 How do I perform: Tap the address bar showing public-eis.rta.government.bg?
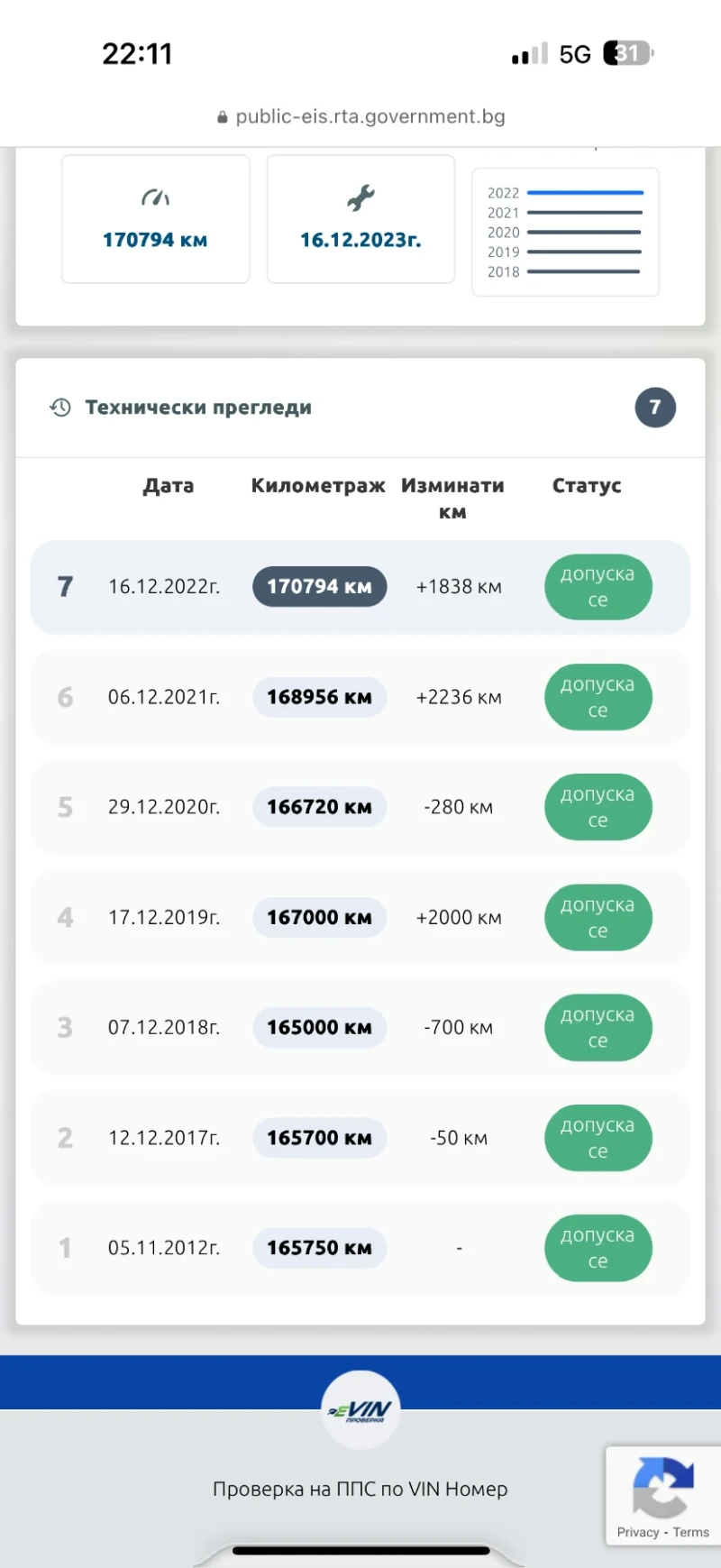coord(360,116)
